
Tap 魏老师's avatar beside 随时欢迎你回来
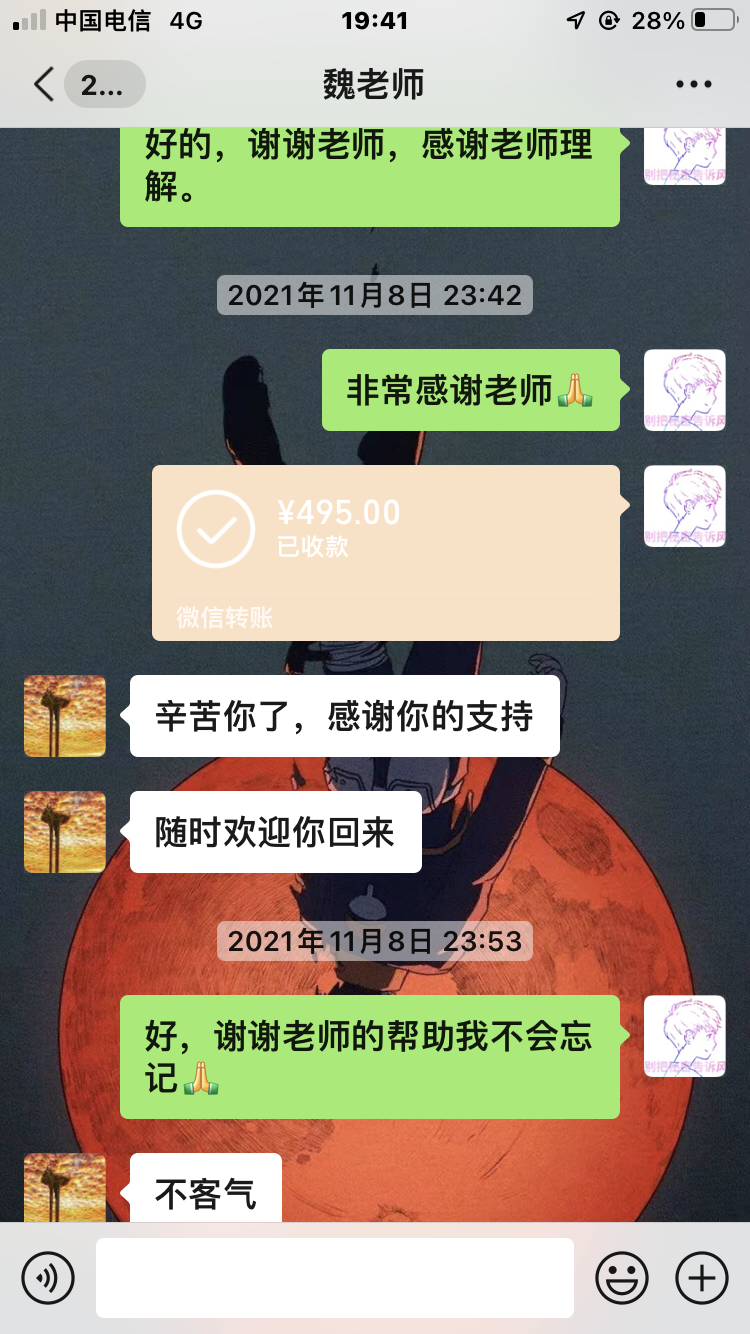tap(65, 832)
